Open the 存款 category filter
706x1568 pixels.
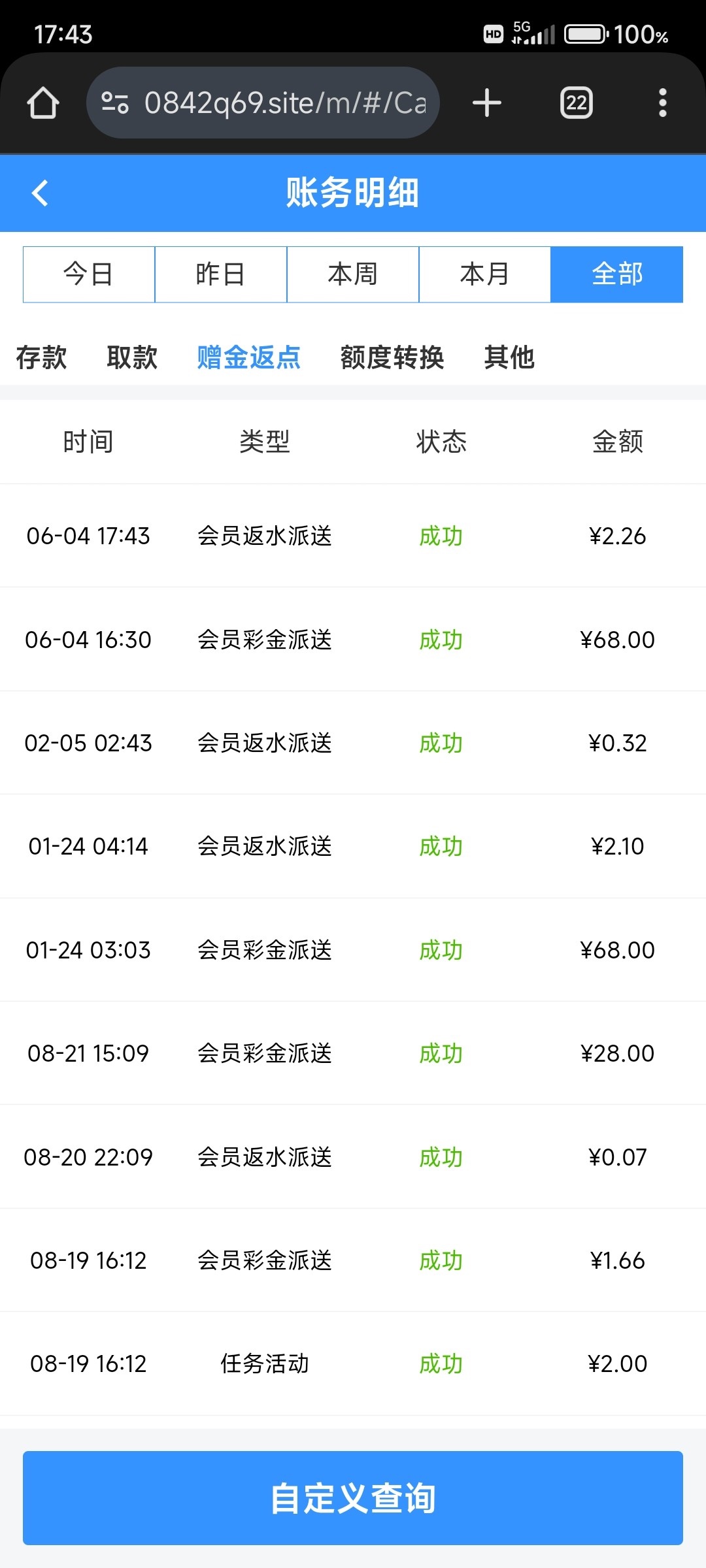(41, 357)
